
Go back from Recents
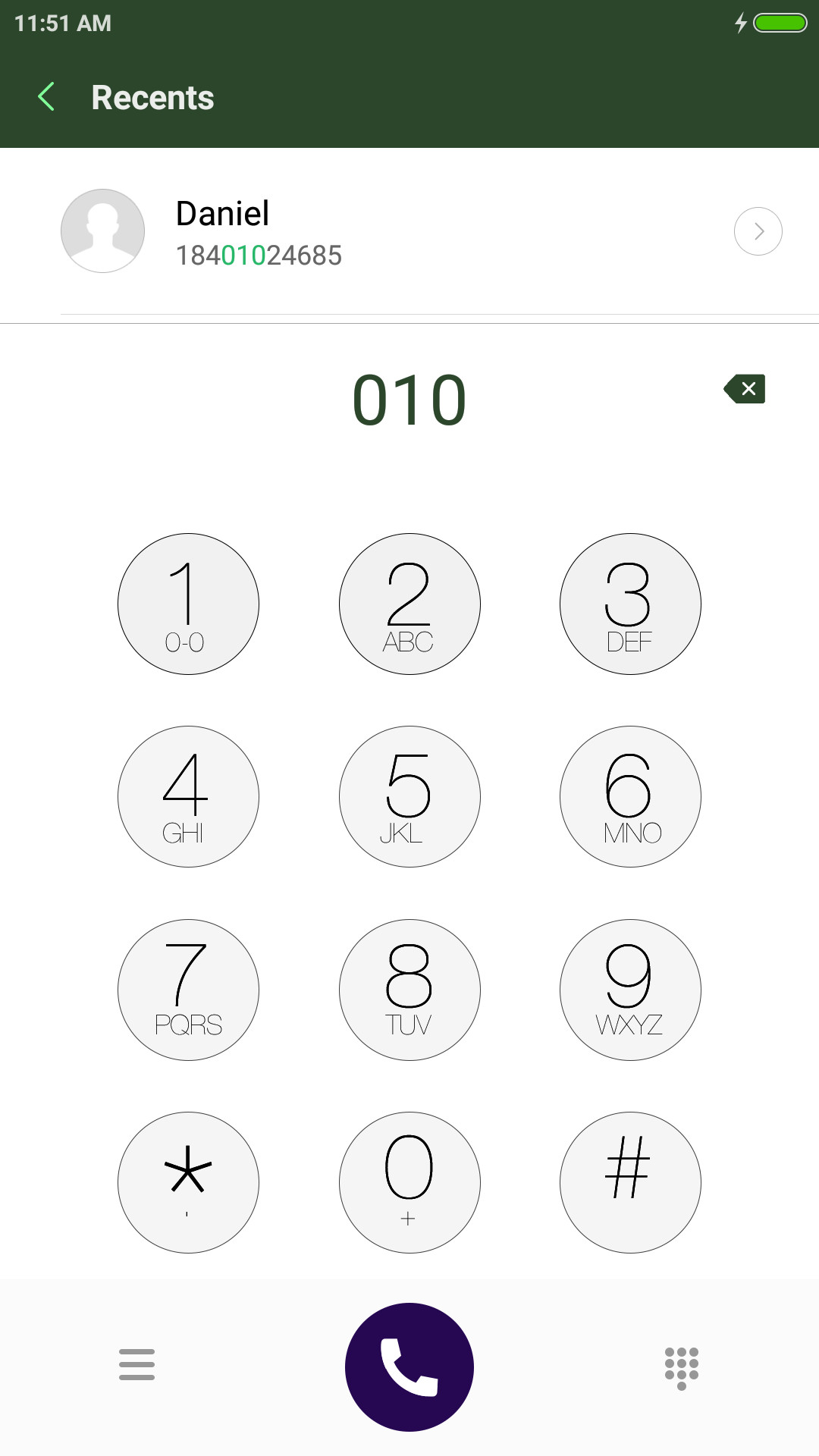(47, 97)
